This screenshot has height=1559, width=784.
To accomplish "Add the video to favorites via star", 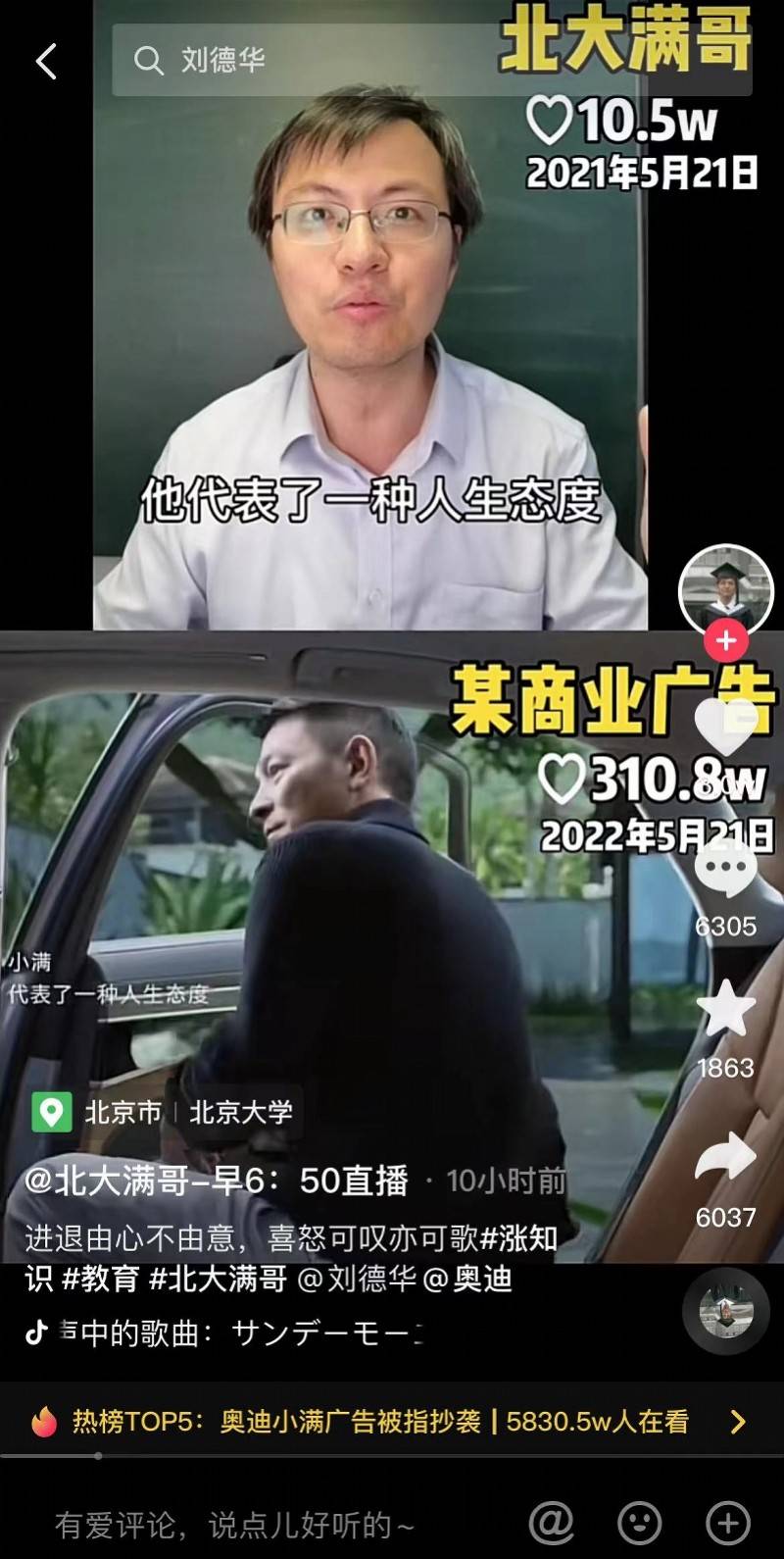I will point(725,1010).
